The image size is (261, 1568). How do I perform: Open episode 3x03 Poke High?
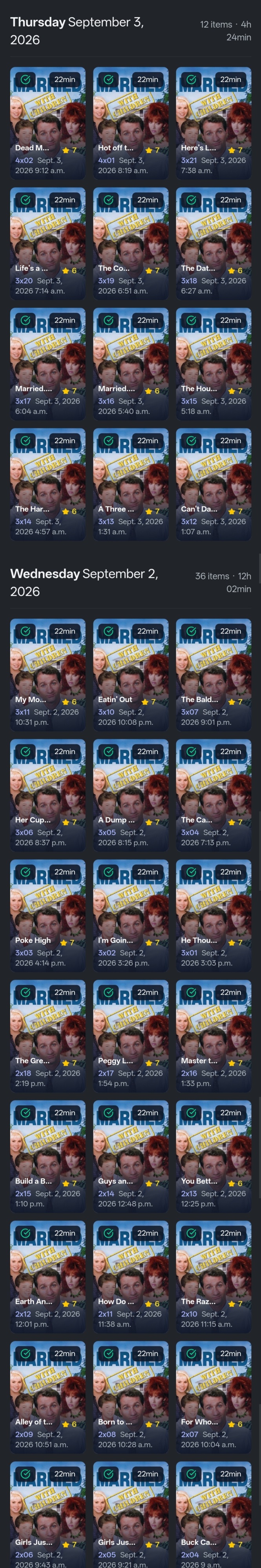click(x=47, y=915)
